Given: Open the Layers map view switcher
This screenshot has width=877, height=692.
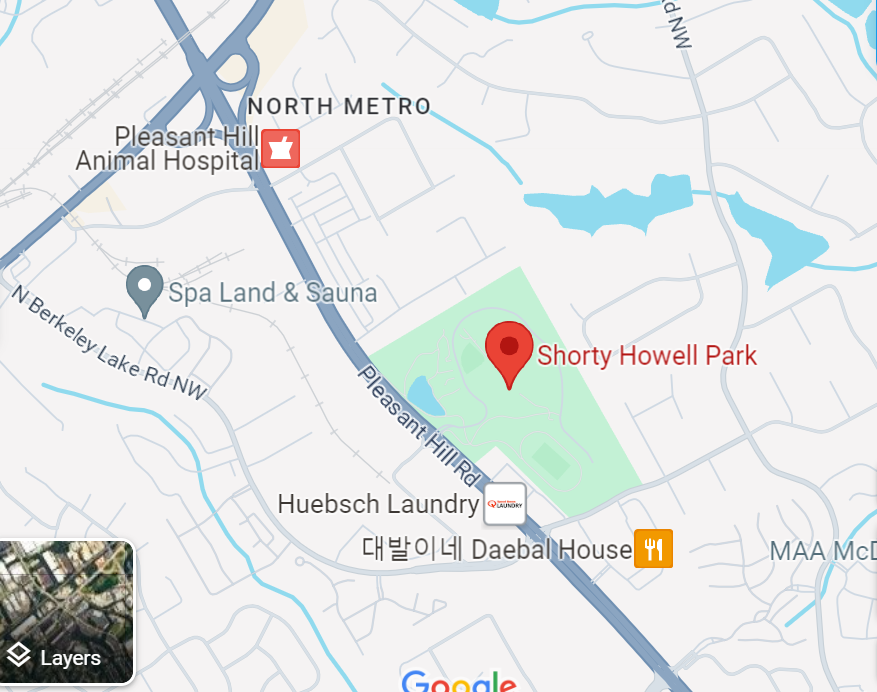Looking at the screenshot, I should (66, 612).
